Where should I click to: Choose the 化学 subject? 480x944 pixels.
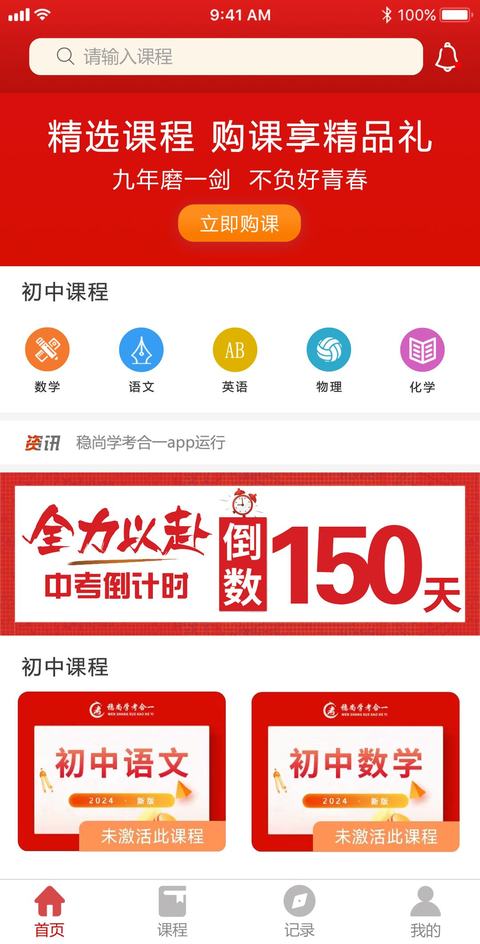[422, 361]
